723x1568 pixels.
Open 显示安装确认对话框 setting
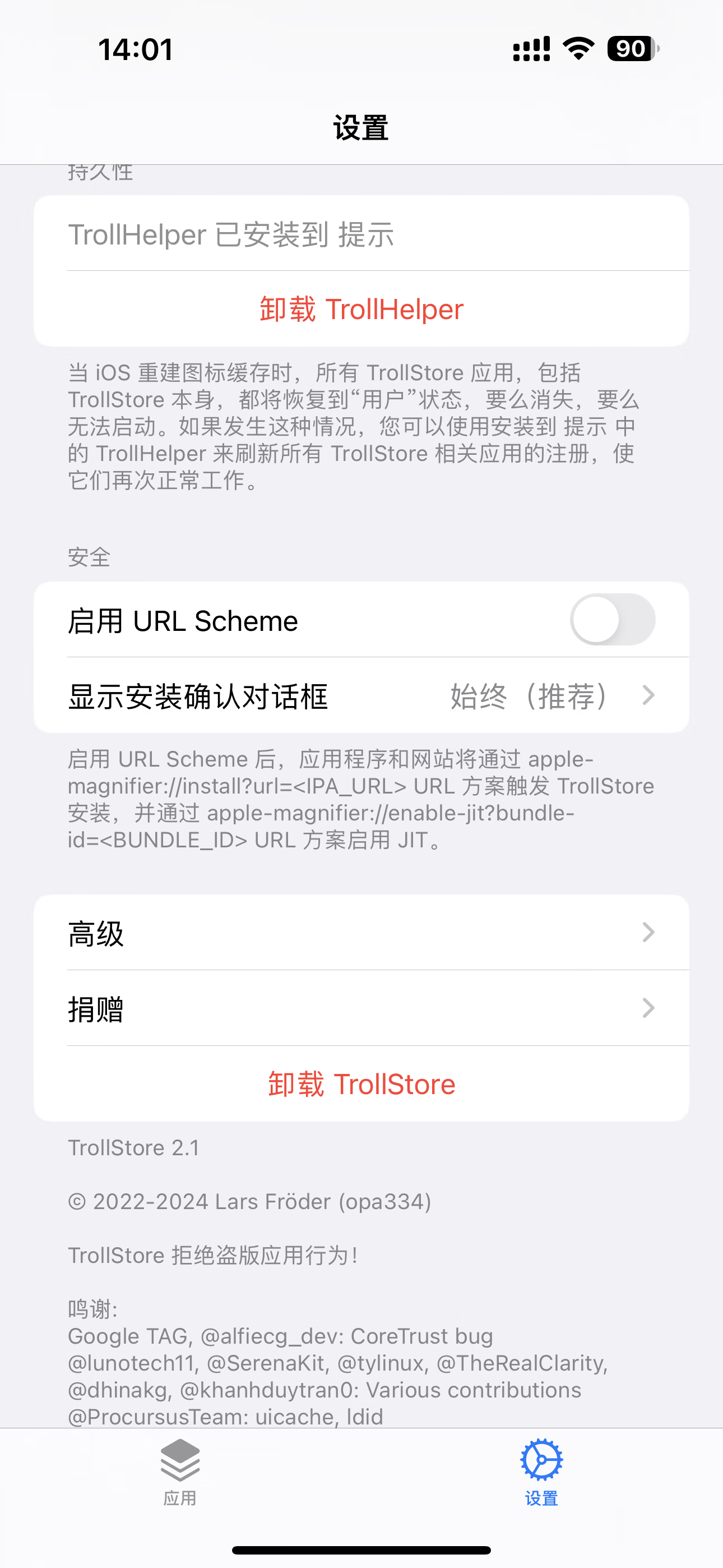(361, 696)
